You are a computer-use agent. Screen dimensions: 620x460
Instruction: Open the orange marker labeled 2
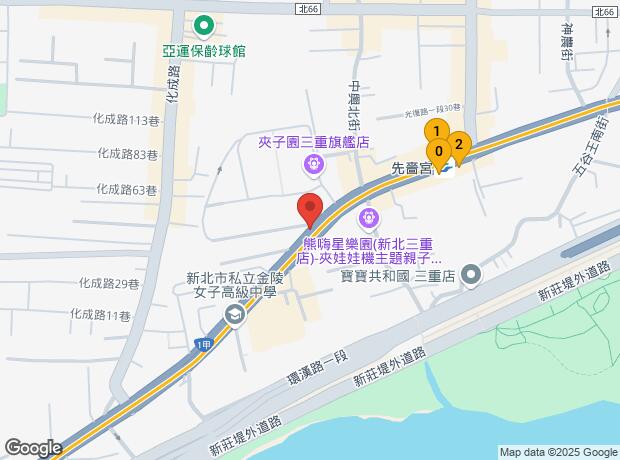[x=459, y=144]
